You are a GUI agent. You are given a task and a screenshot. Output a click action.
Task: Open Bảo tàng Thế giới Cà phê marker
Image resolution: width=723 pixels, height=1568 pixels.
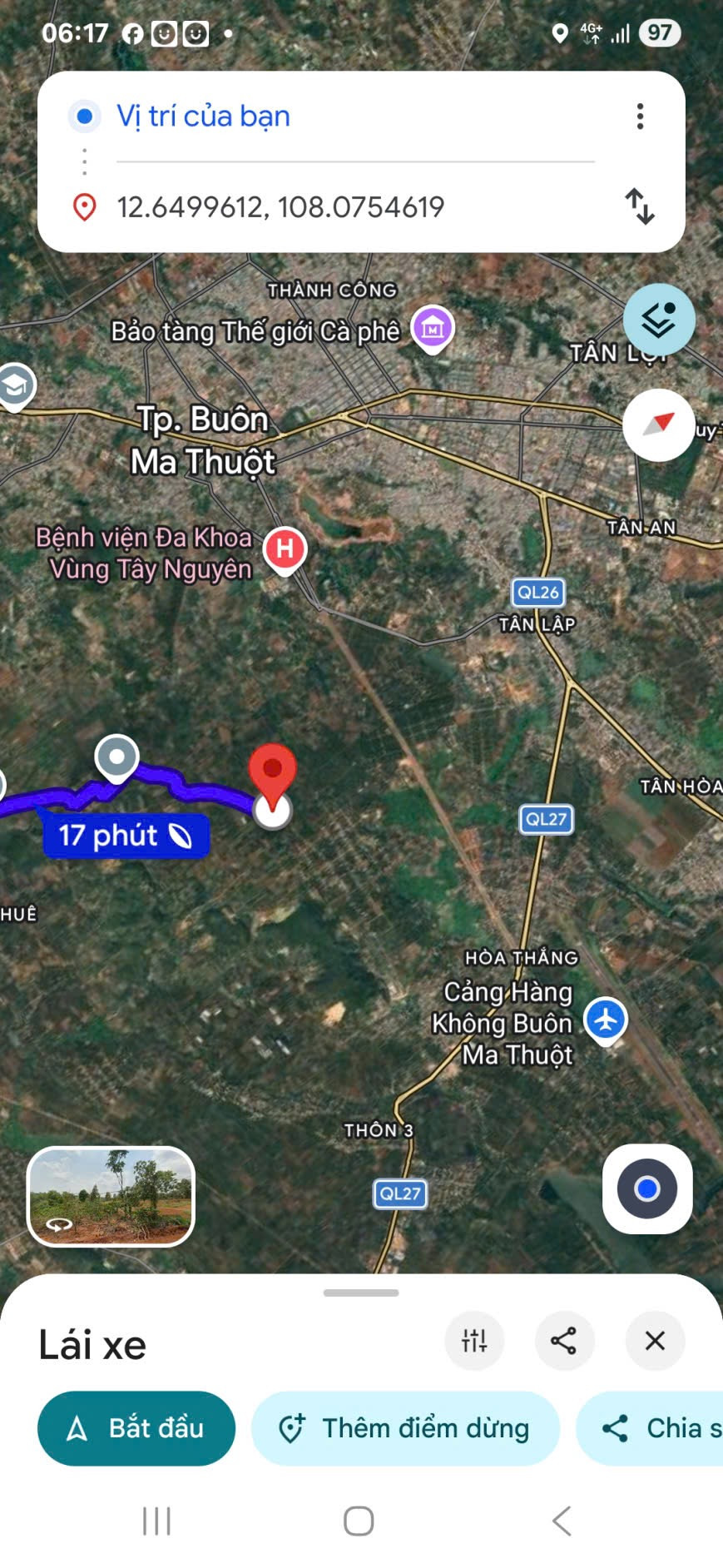(433, 330)
